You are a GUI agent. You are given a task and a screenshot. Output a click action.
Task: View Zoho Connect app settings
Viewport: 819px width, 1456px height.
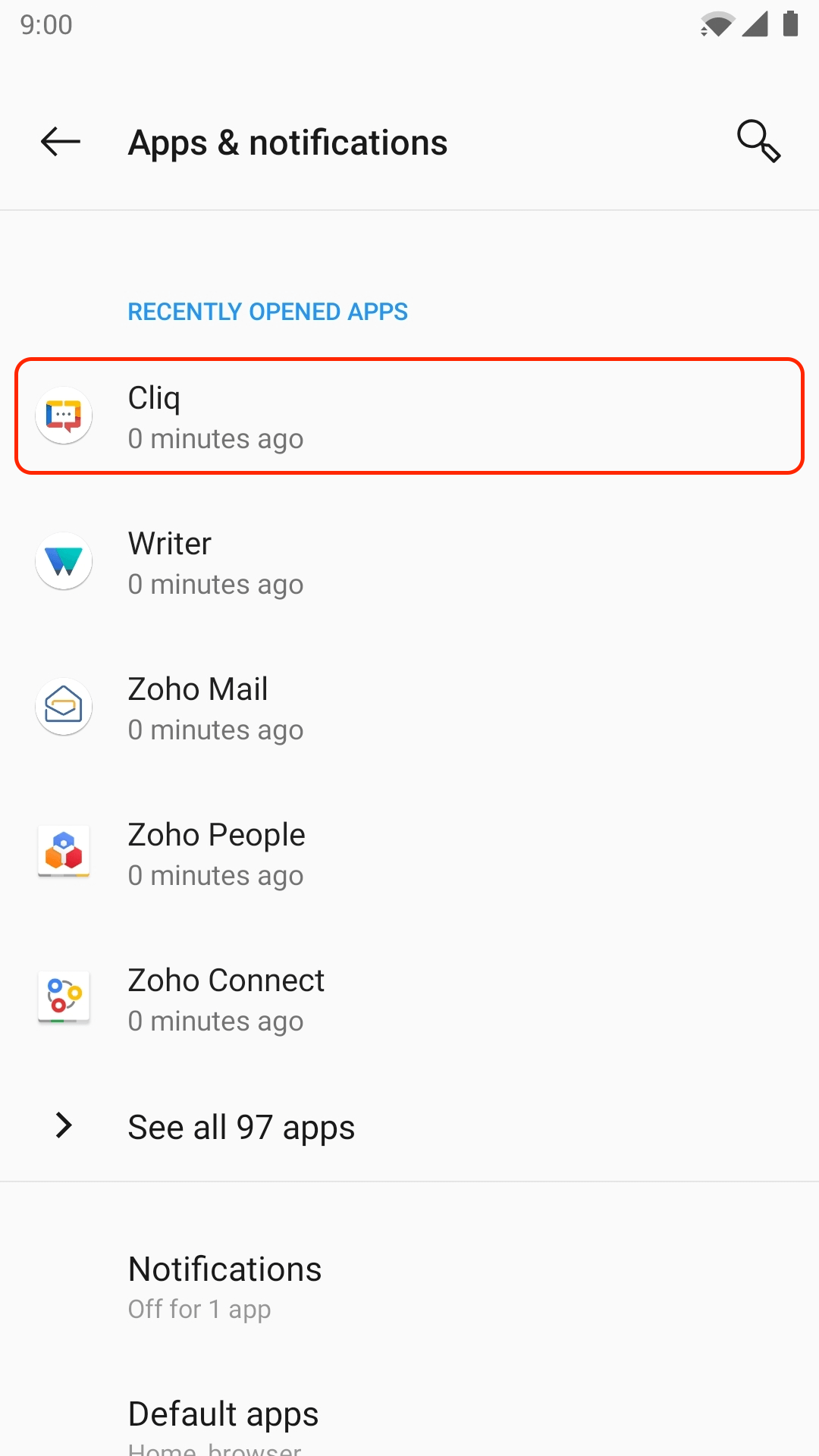pyautogui.click(x=409, y=999)
